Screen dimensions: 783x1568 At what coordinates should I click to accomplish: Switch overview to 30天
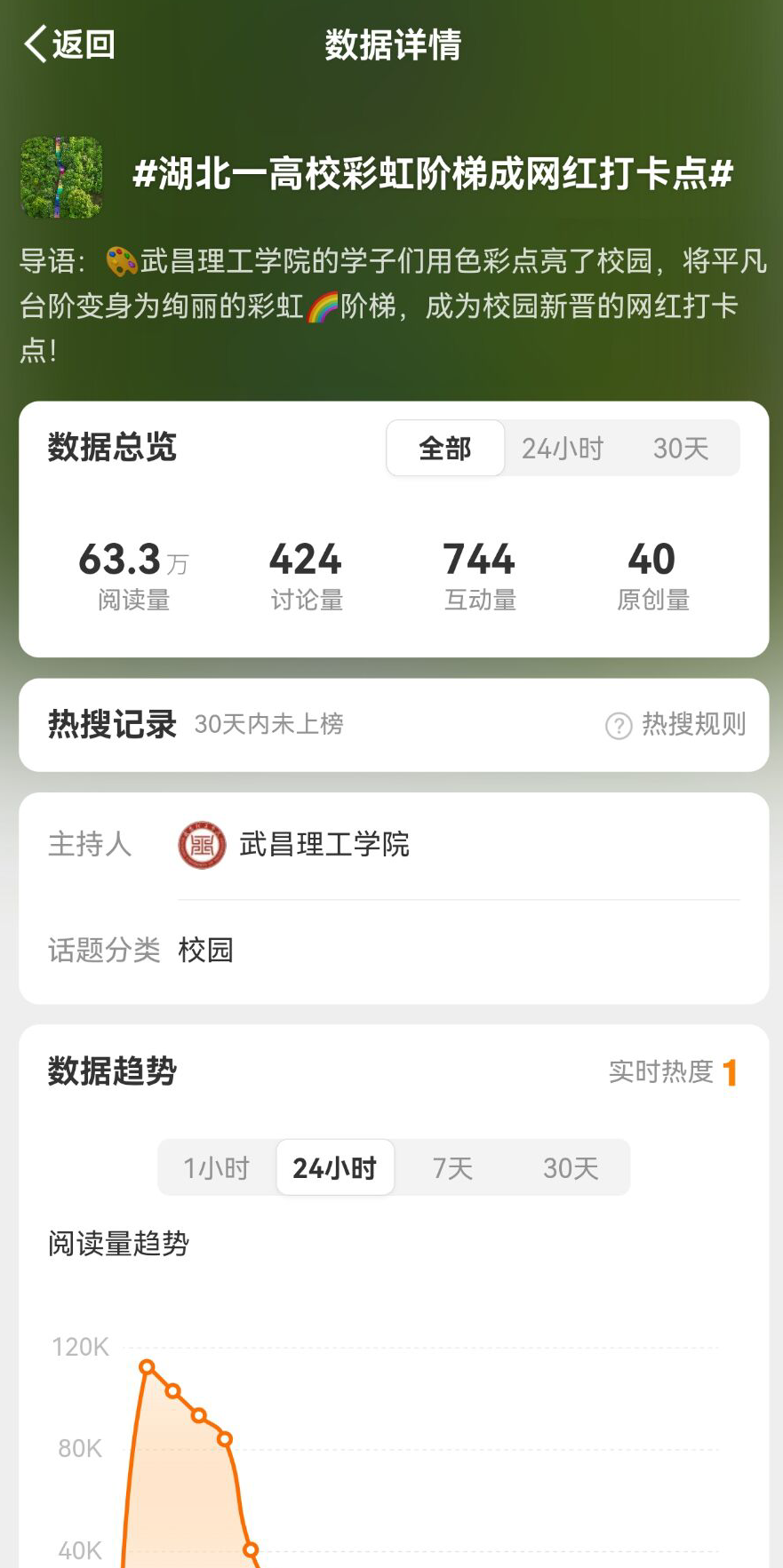click(680, 449)
